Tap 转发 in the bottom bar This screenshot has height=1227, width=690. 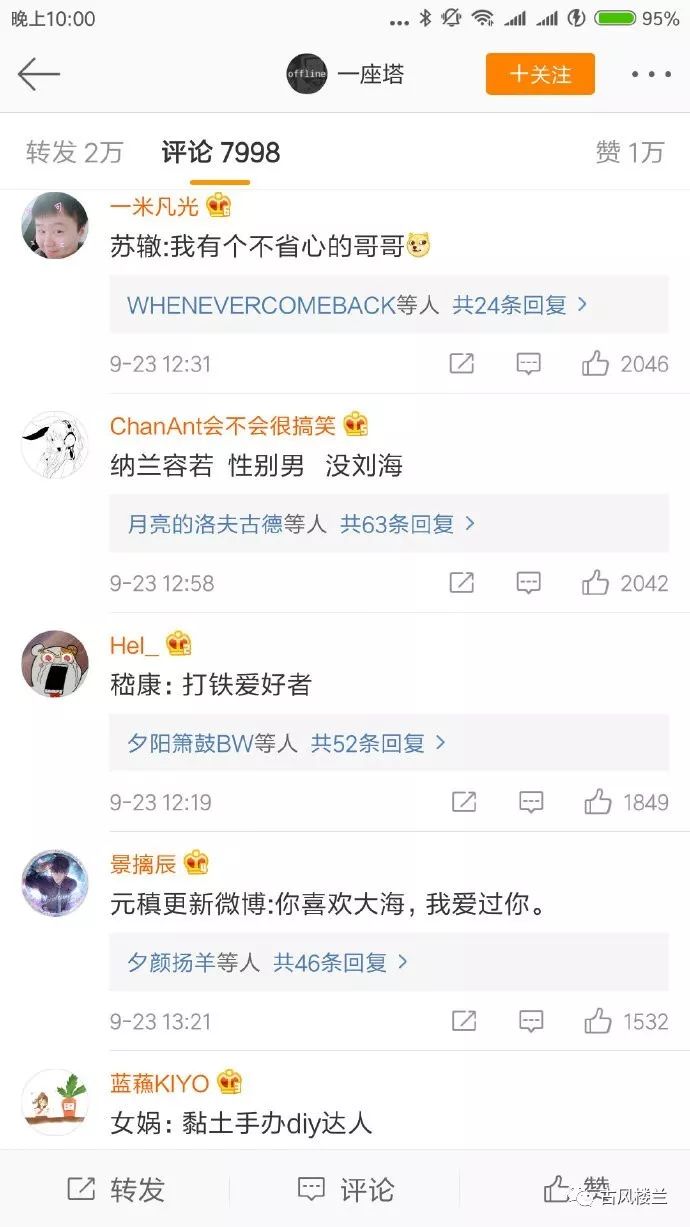pyautogui.click(x=115, y=1189)
